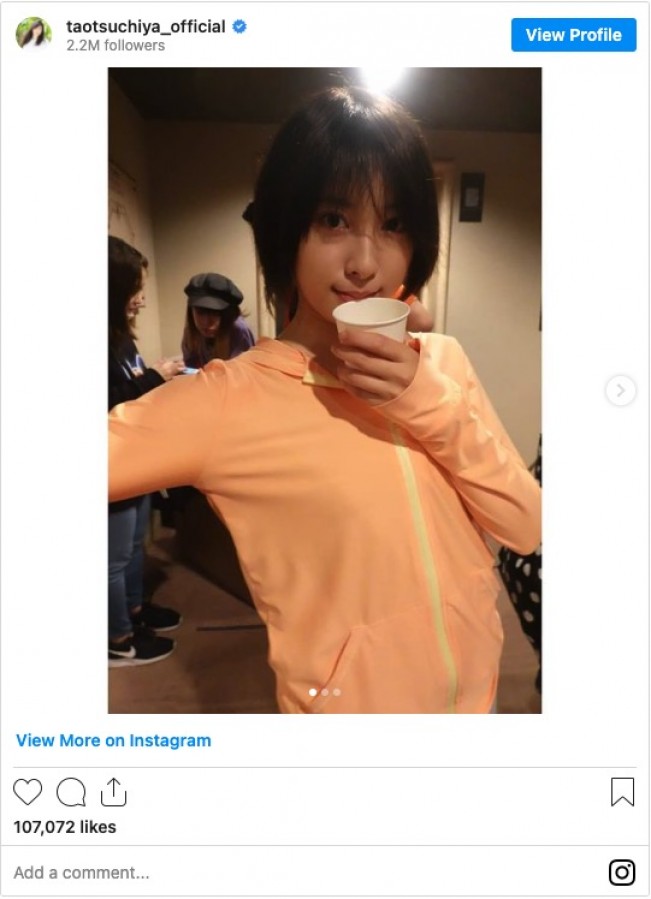This screenshot has height=899, width=651.
Task: Open the post photo
Action: [x=324, y=390]
